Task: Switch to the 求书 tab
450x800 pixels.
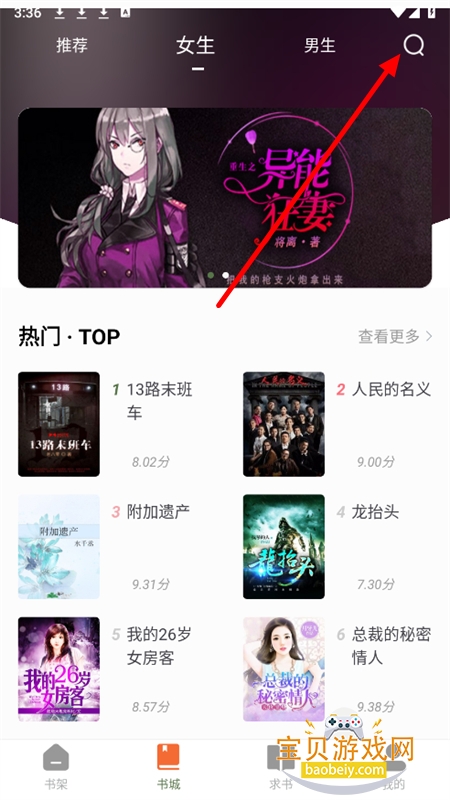Action: (281, 766)
